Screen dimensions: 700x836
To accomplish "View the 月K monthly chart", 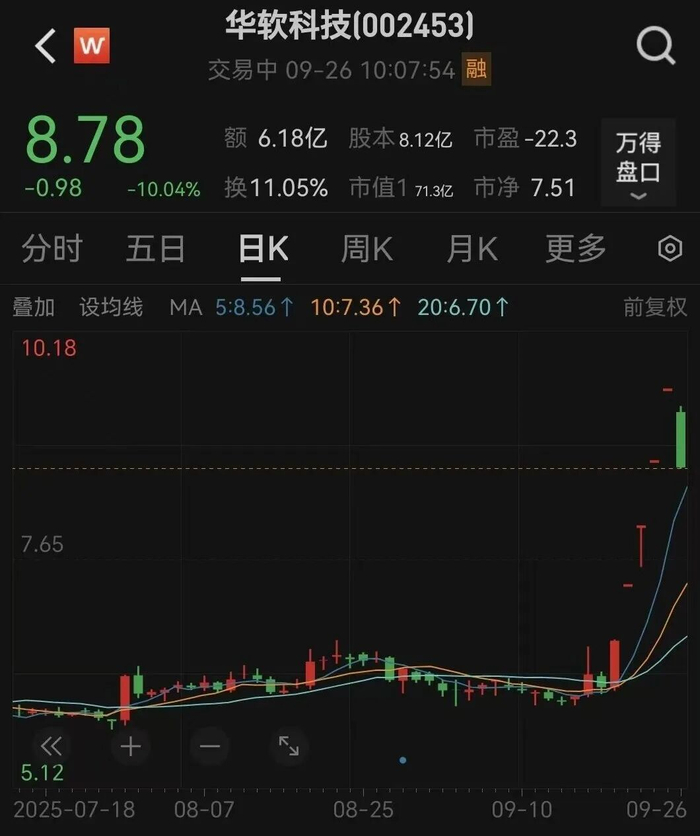I will [472, 249].
